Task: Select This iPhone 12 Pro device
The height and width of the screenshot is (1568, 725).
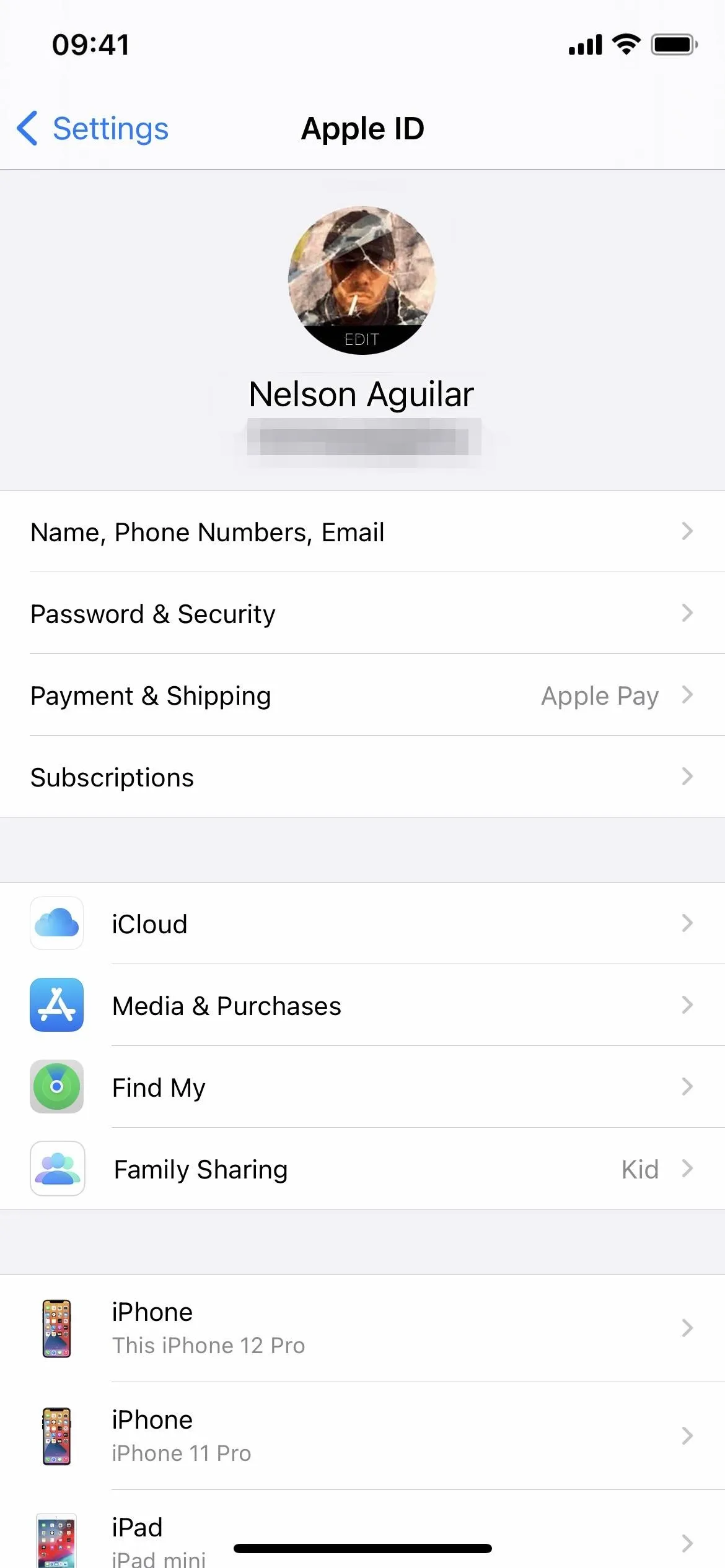Action: point(362,1328)
